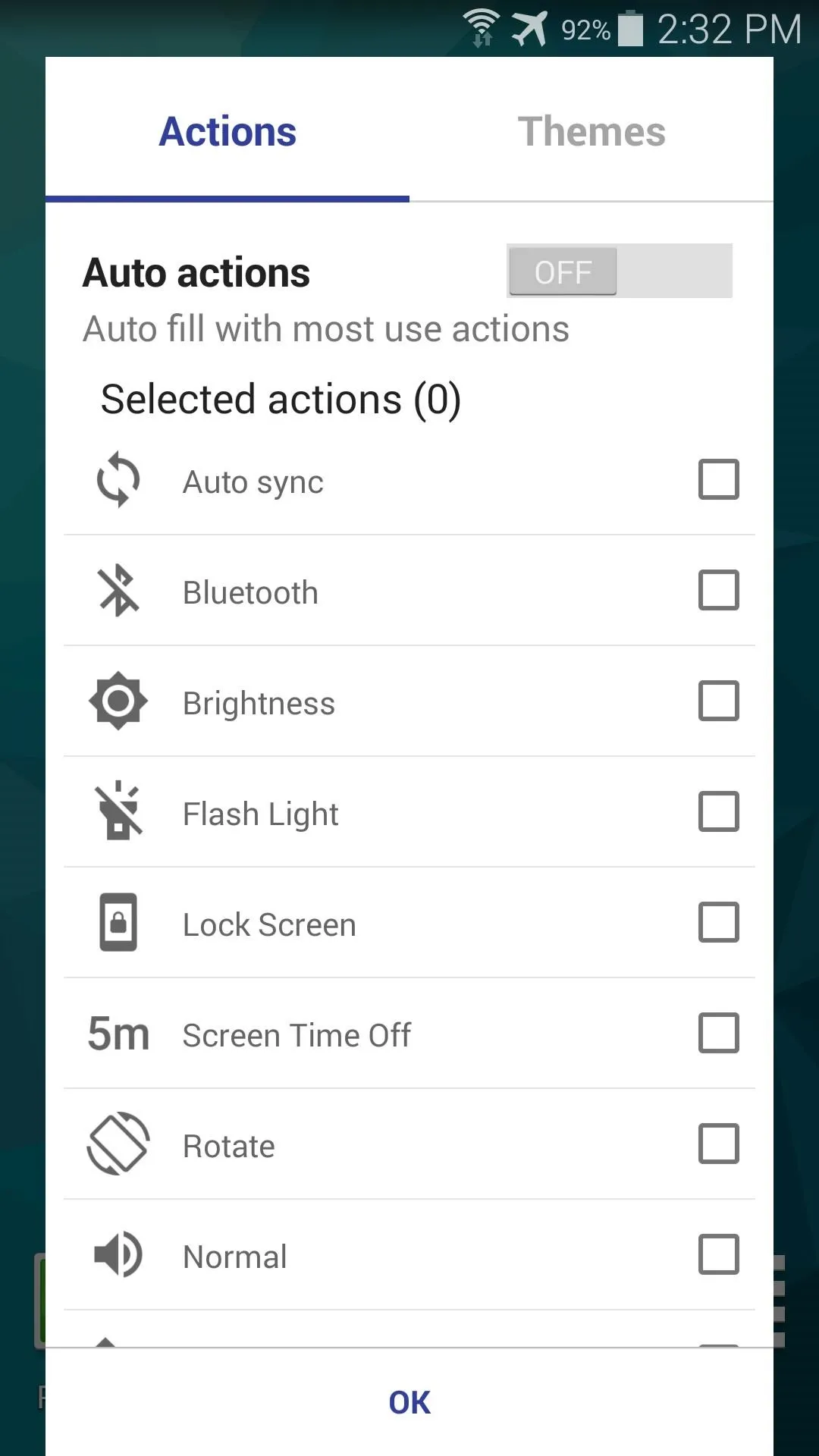Select the Screen Time Off checkbox
The width and height of the screenshot is (819, 1456).
pos(718,1033)
